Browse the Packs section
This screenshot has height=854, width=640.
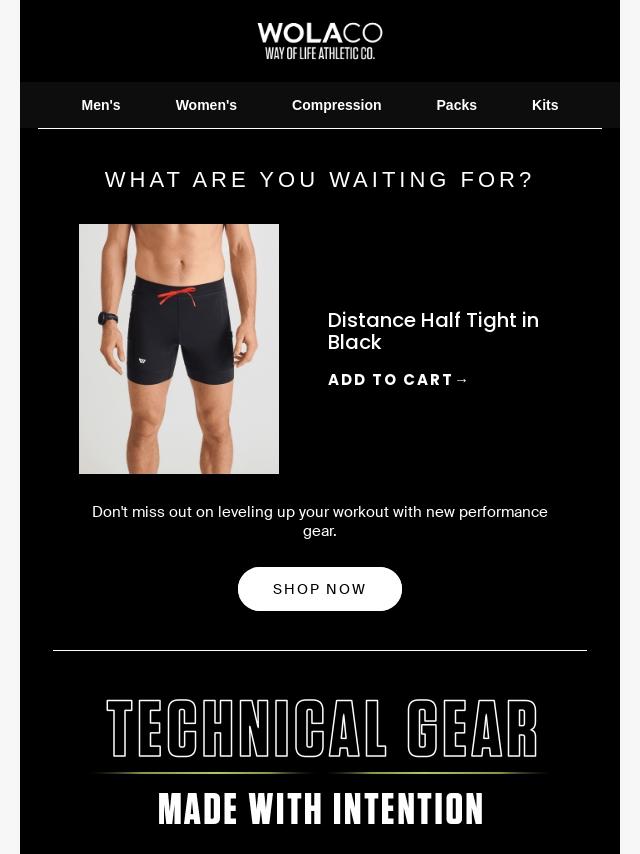pyautogui.click(x=456, y=105)
